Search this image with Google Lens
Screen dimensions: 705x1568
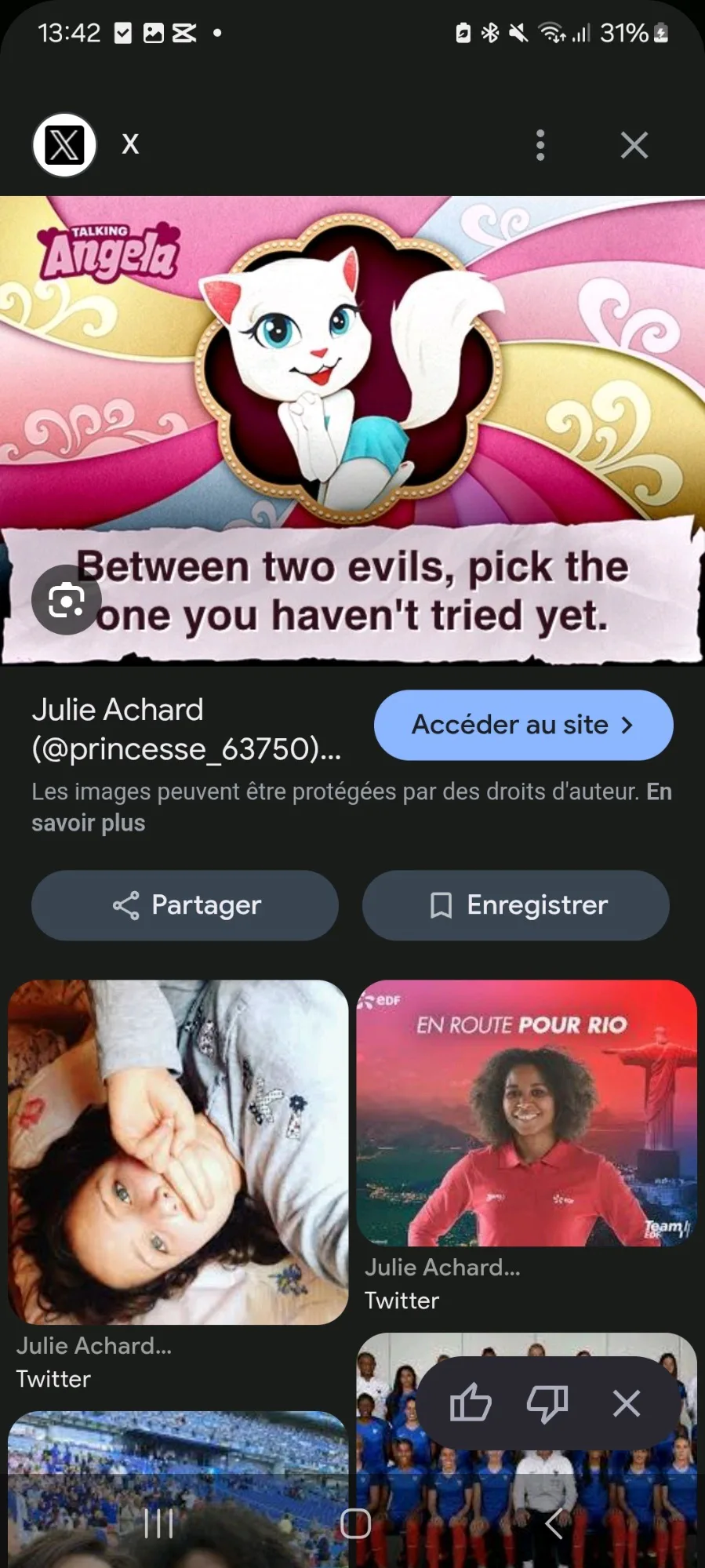pyautogui.click(x=67, y=601)
